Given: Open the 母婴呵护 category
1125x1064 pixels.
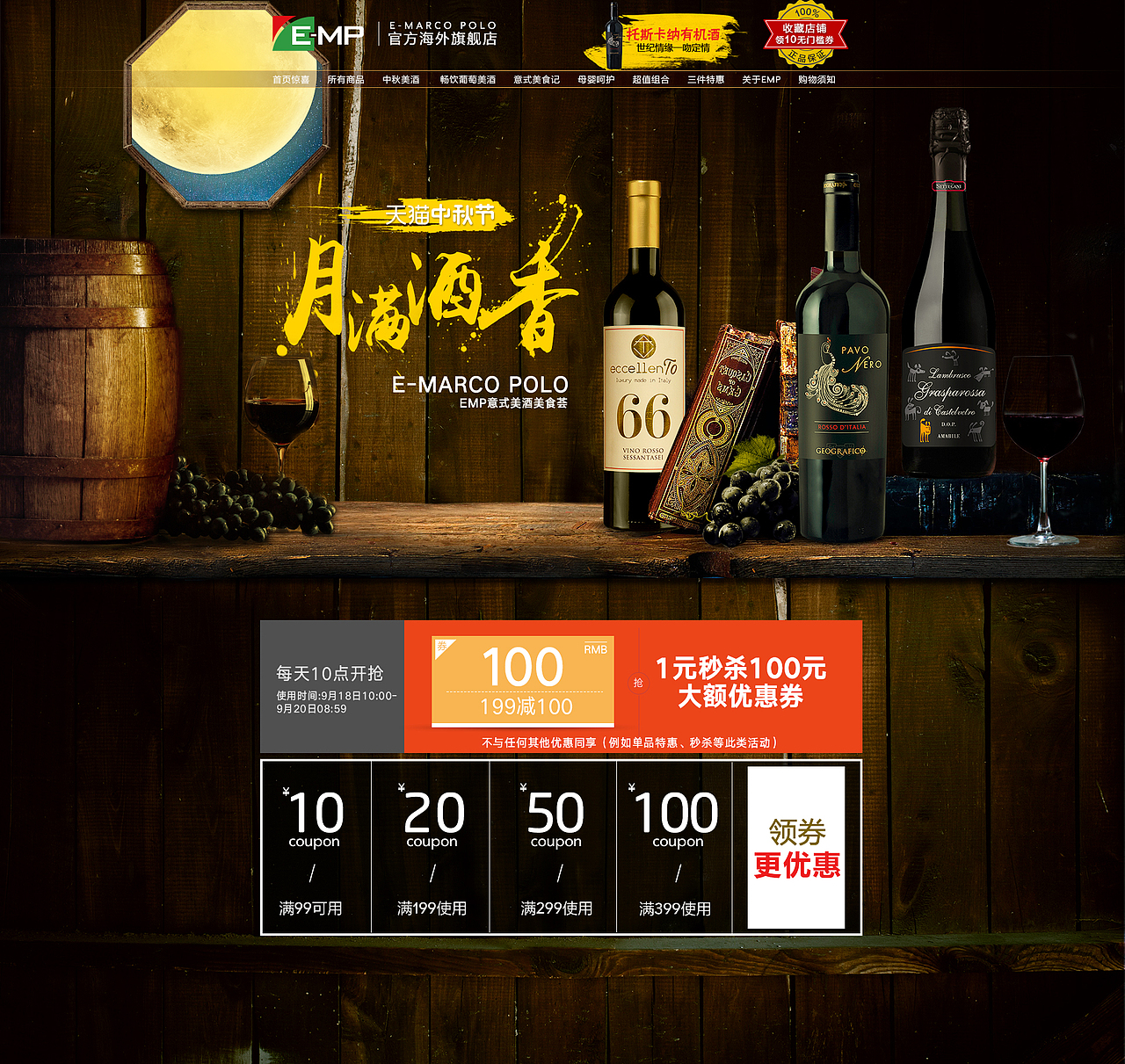Looking at the screenshot, I should tap(596, 80).
